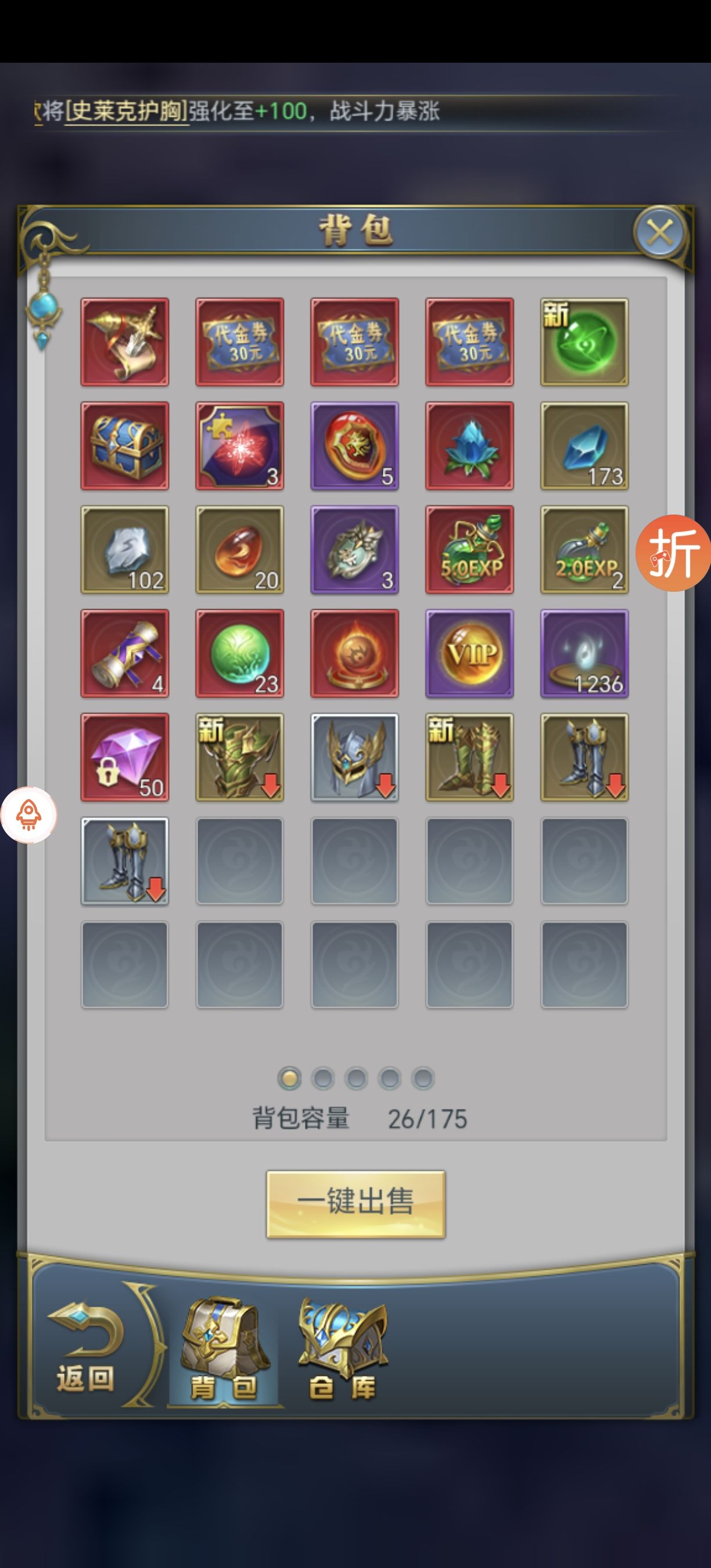Close the backpack panel
711x1568 pixels.
660,232
